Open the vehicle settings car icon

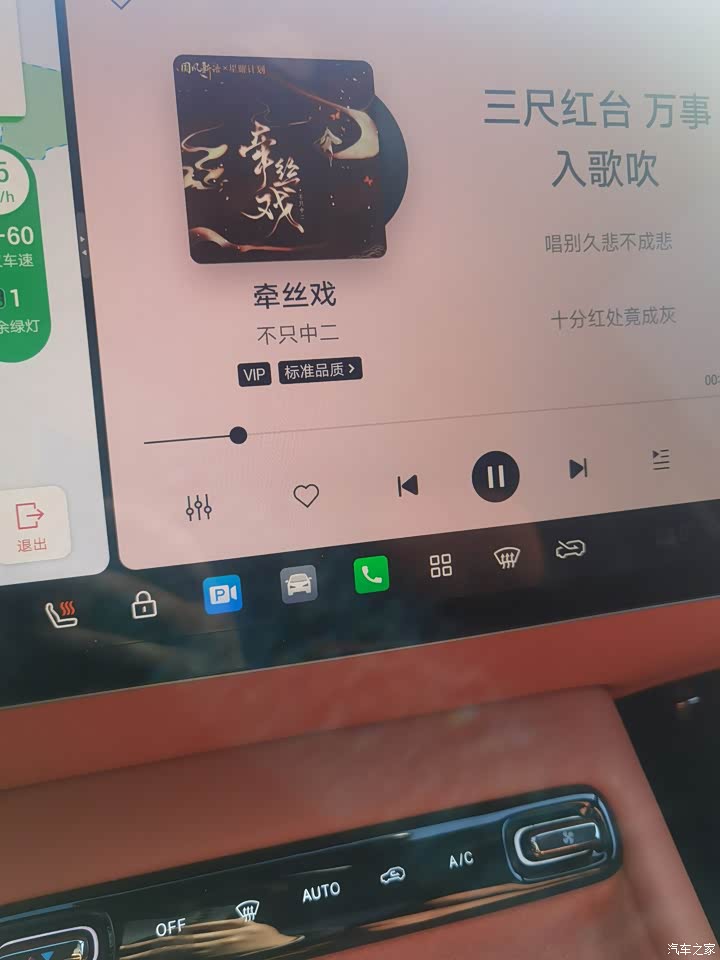pyautogui.click(x=298, y=584)
